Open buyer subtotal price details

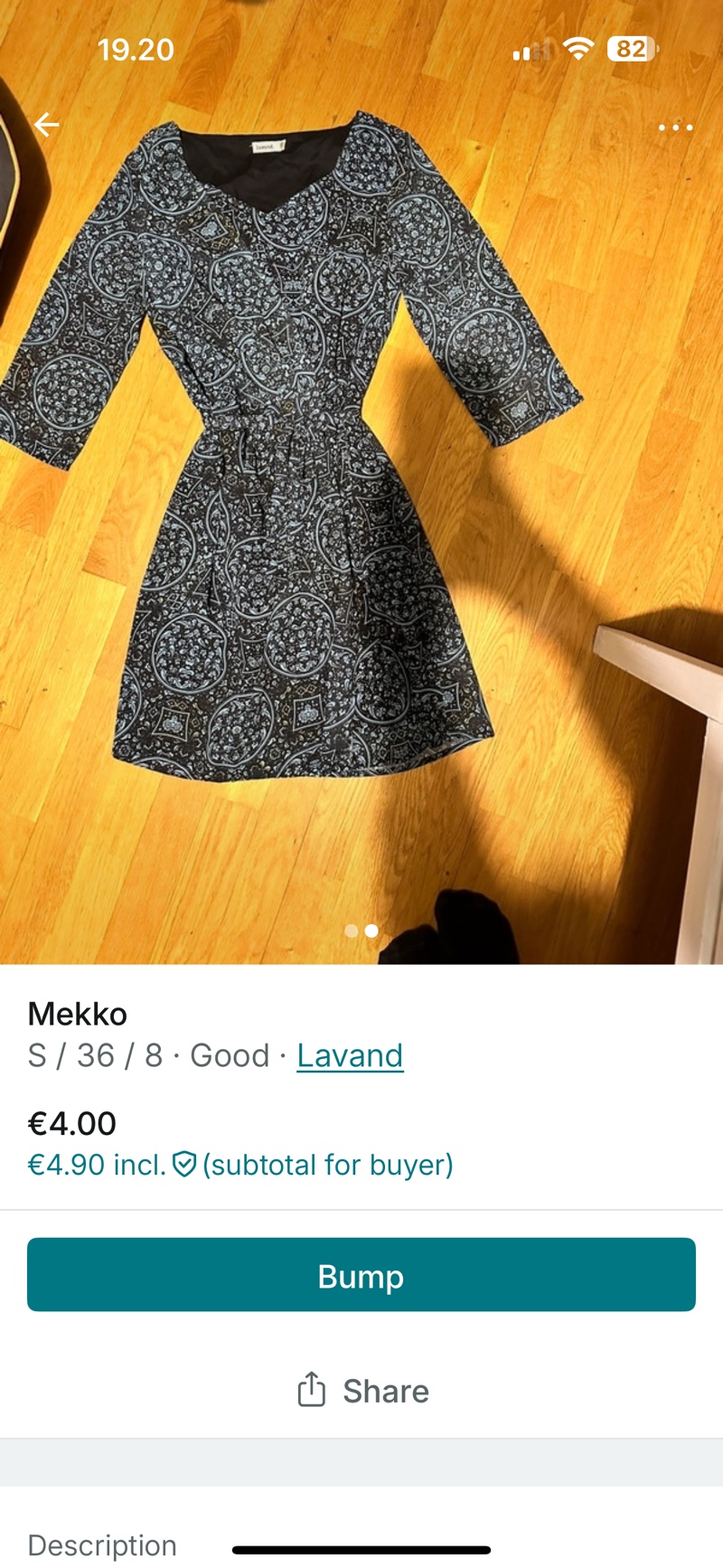pos(240,1165)
